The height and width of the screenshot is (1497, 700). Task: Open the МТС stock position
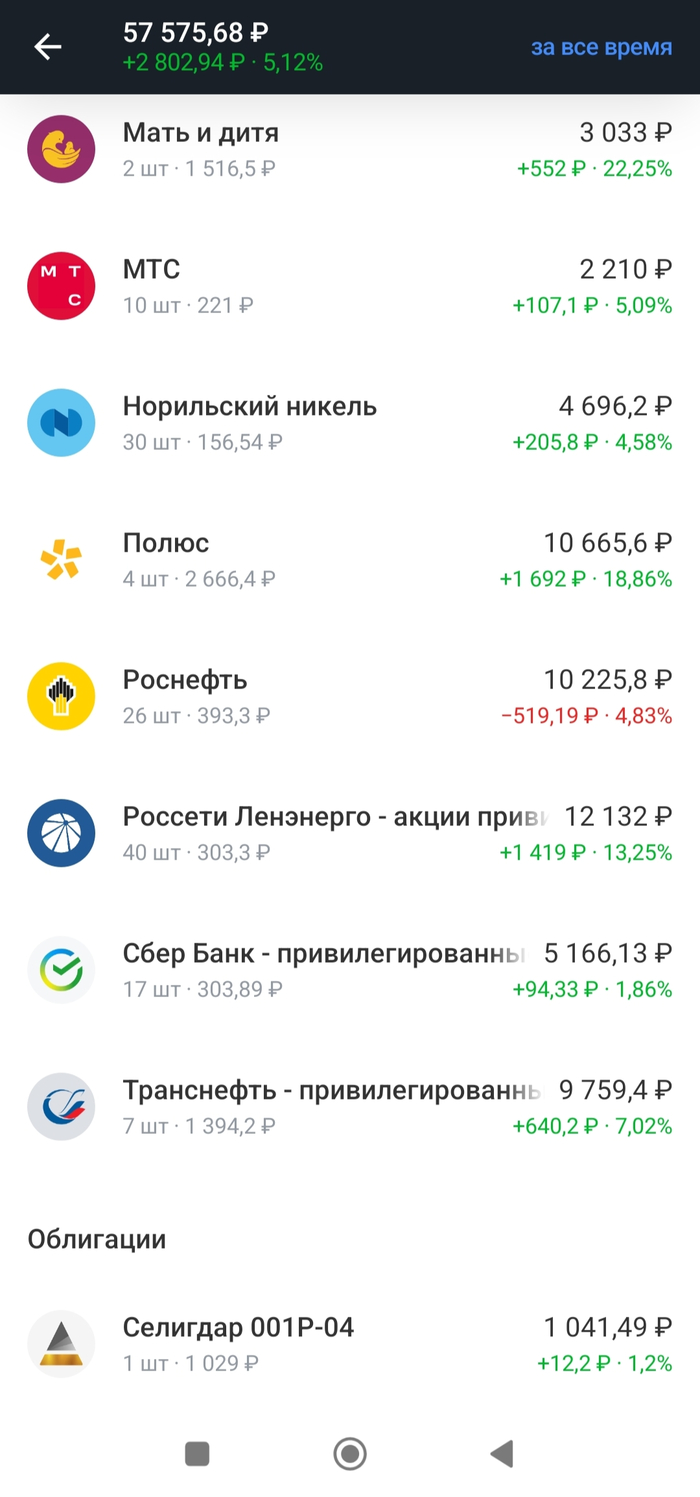[350, 286]
